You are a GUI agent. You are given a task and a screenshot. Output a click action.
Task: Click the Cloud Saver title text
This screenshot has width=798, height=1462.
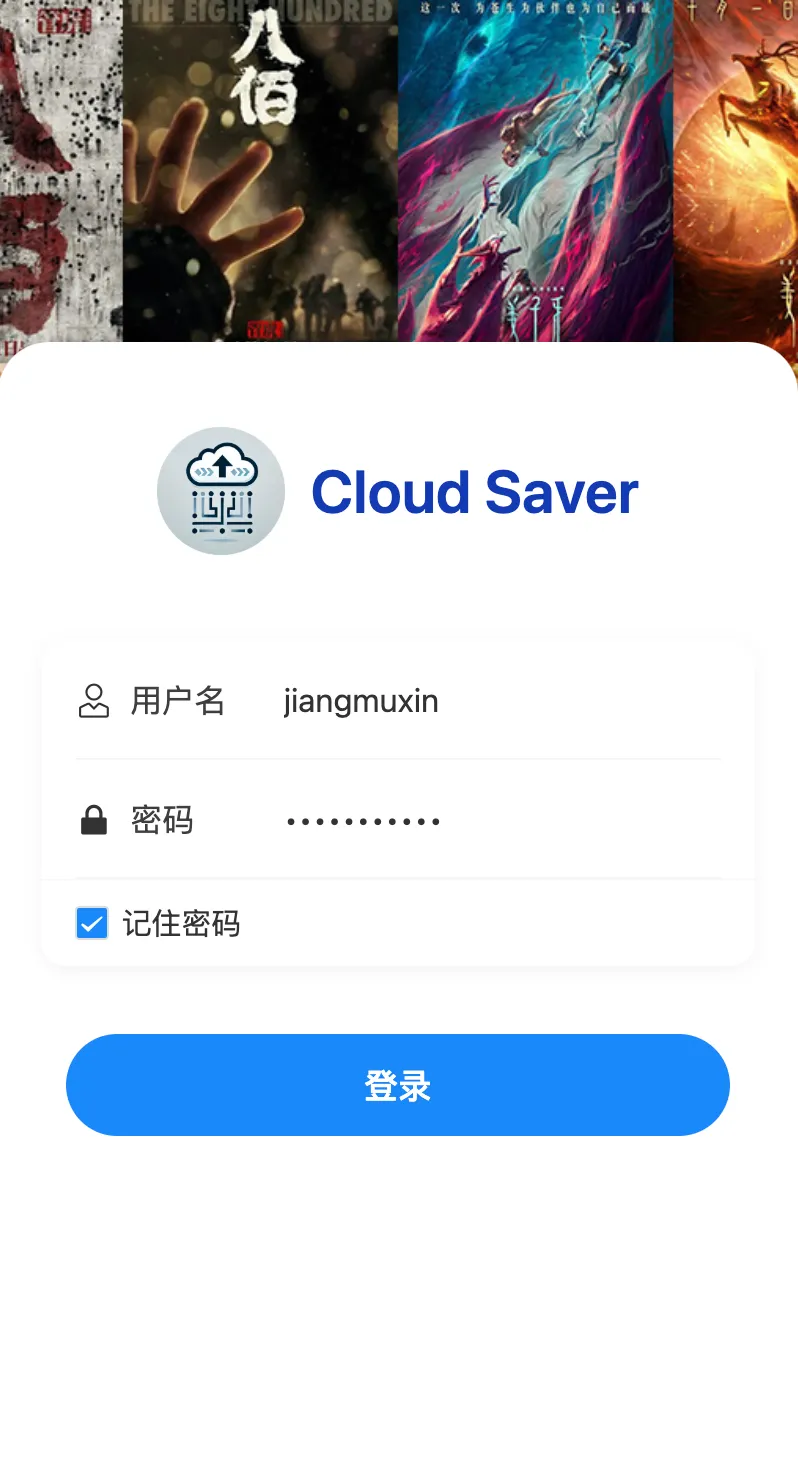coord(475,492)
